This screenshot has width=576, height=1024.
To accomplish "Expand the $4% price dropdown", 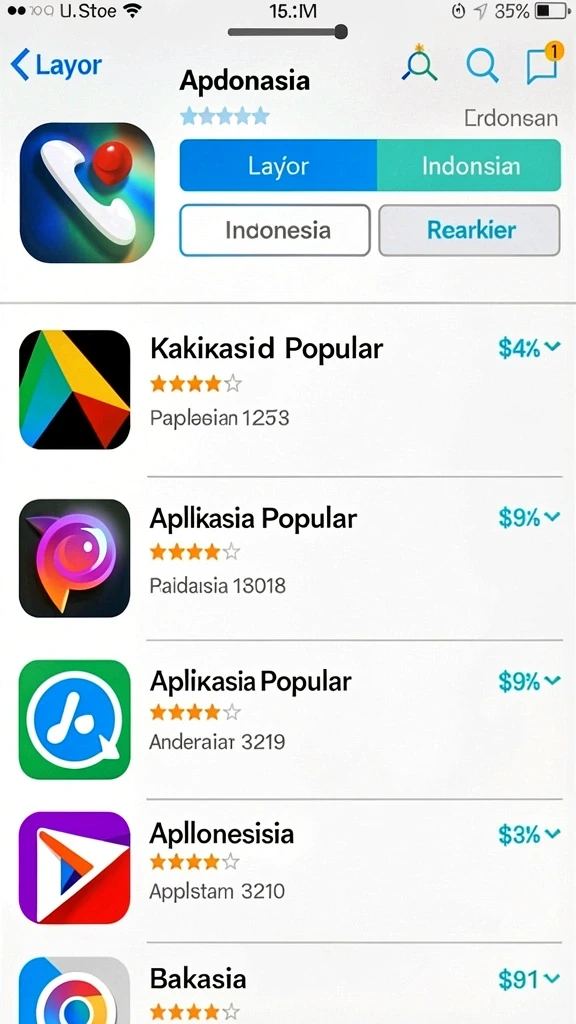I will pyautogui.click(x=529, y=348).
